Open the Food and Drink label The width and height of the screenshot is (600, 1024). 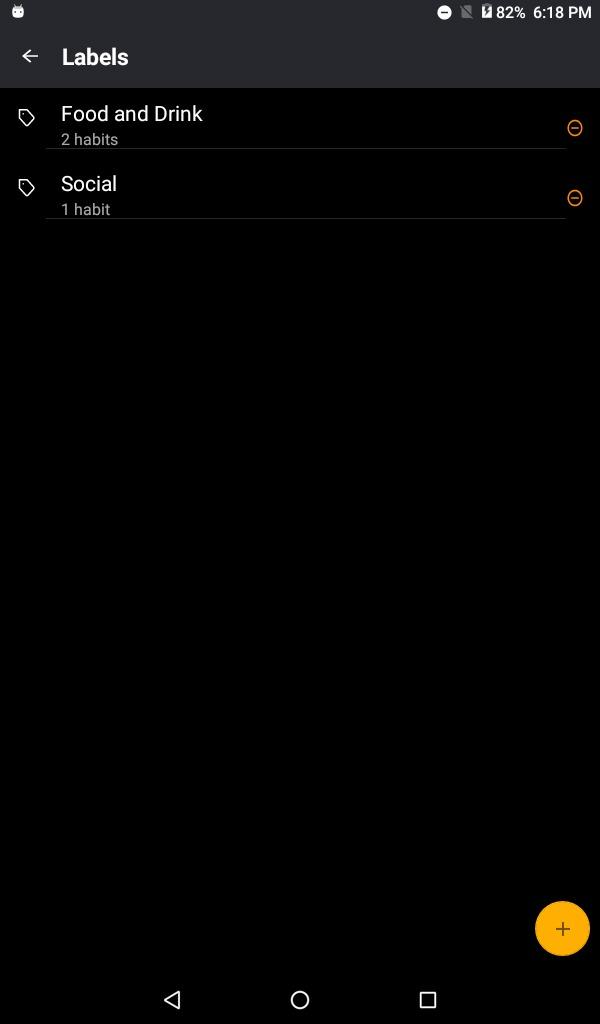131,124
